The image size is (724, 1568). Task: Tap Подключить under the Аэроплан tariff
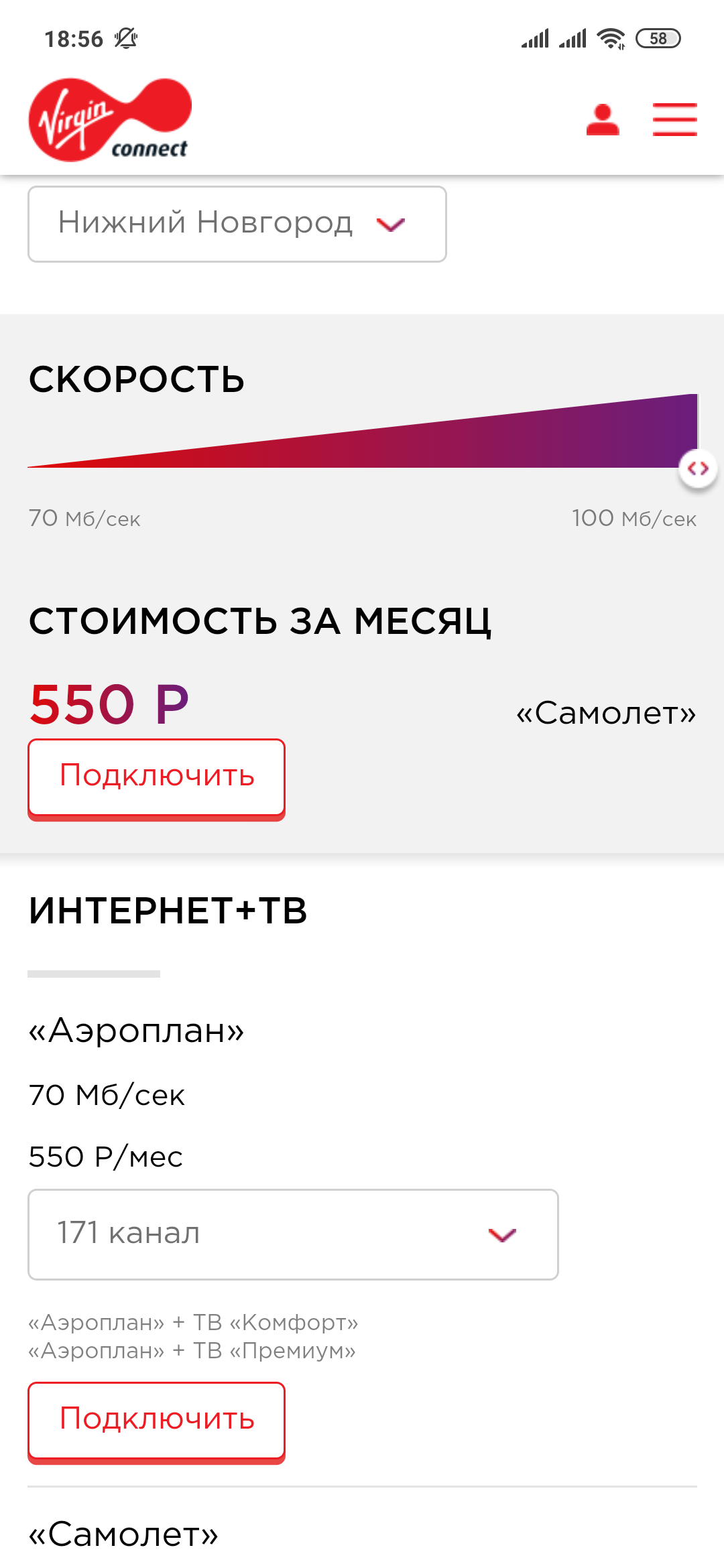click(x=156, y=1421)
